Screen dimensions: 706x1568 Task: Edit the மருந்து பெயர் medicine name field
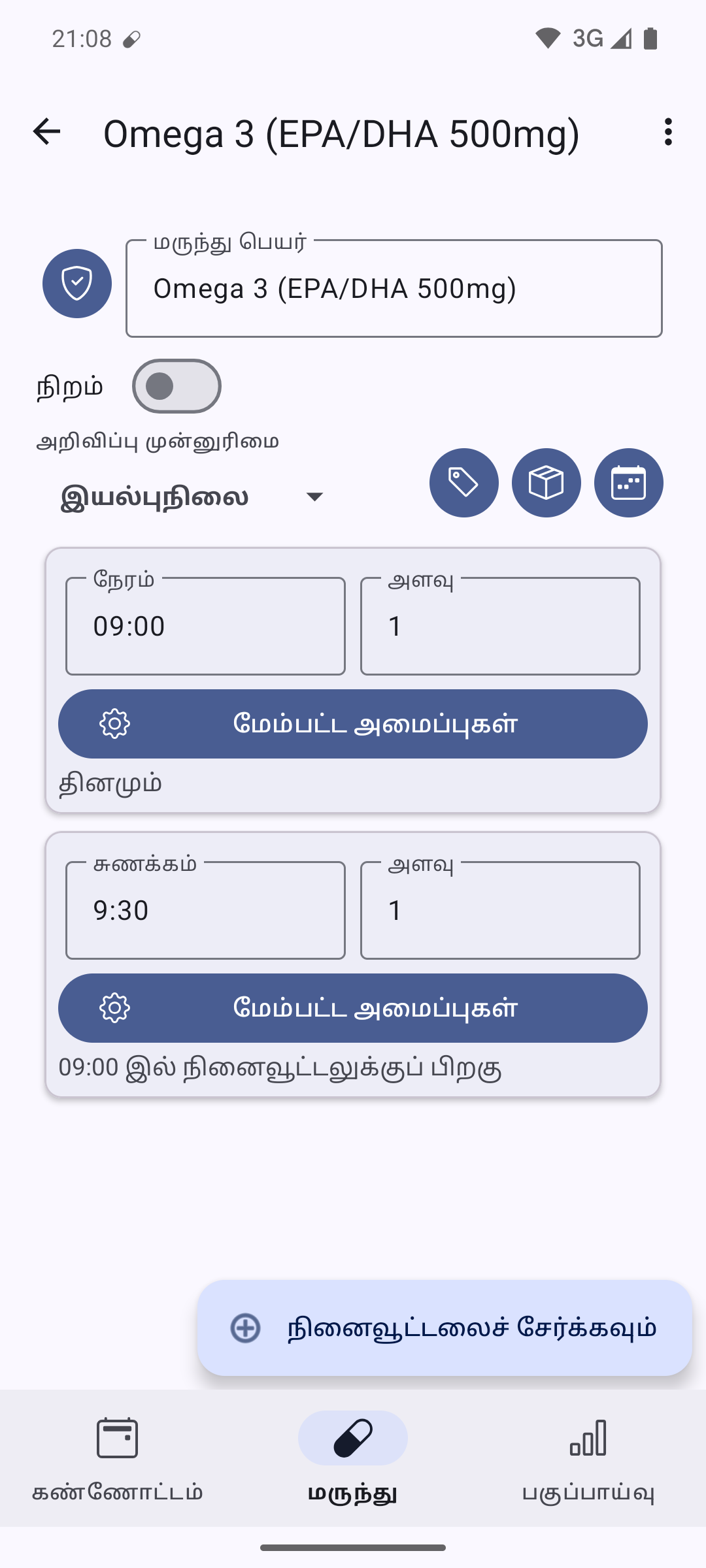click(394, 288)
